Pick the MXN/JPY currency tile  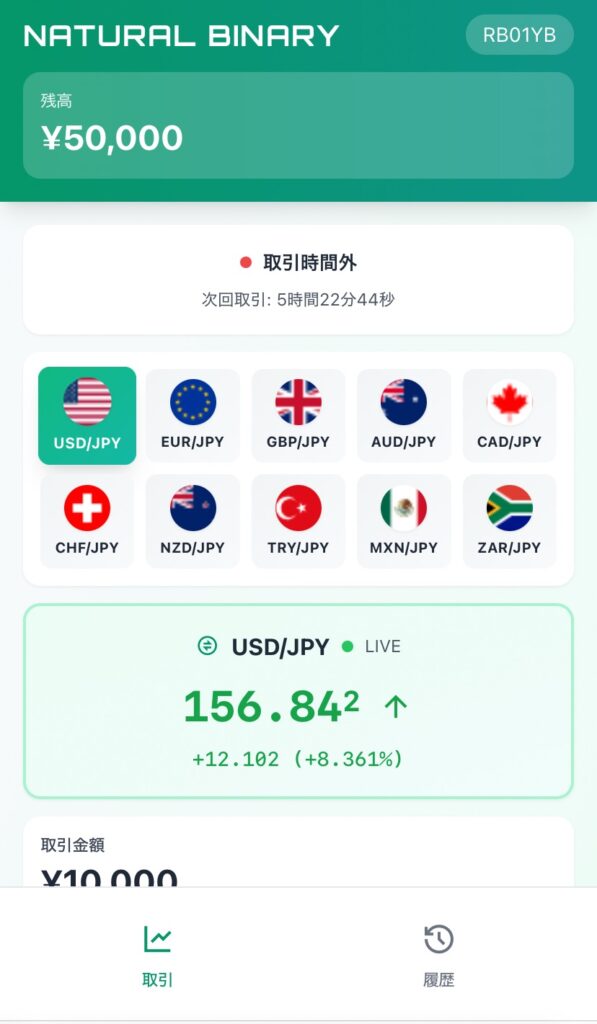click(404, 521)
